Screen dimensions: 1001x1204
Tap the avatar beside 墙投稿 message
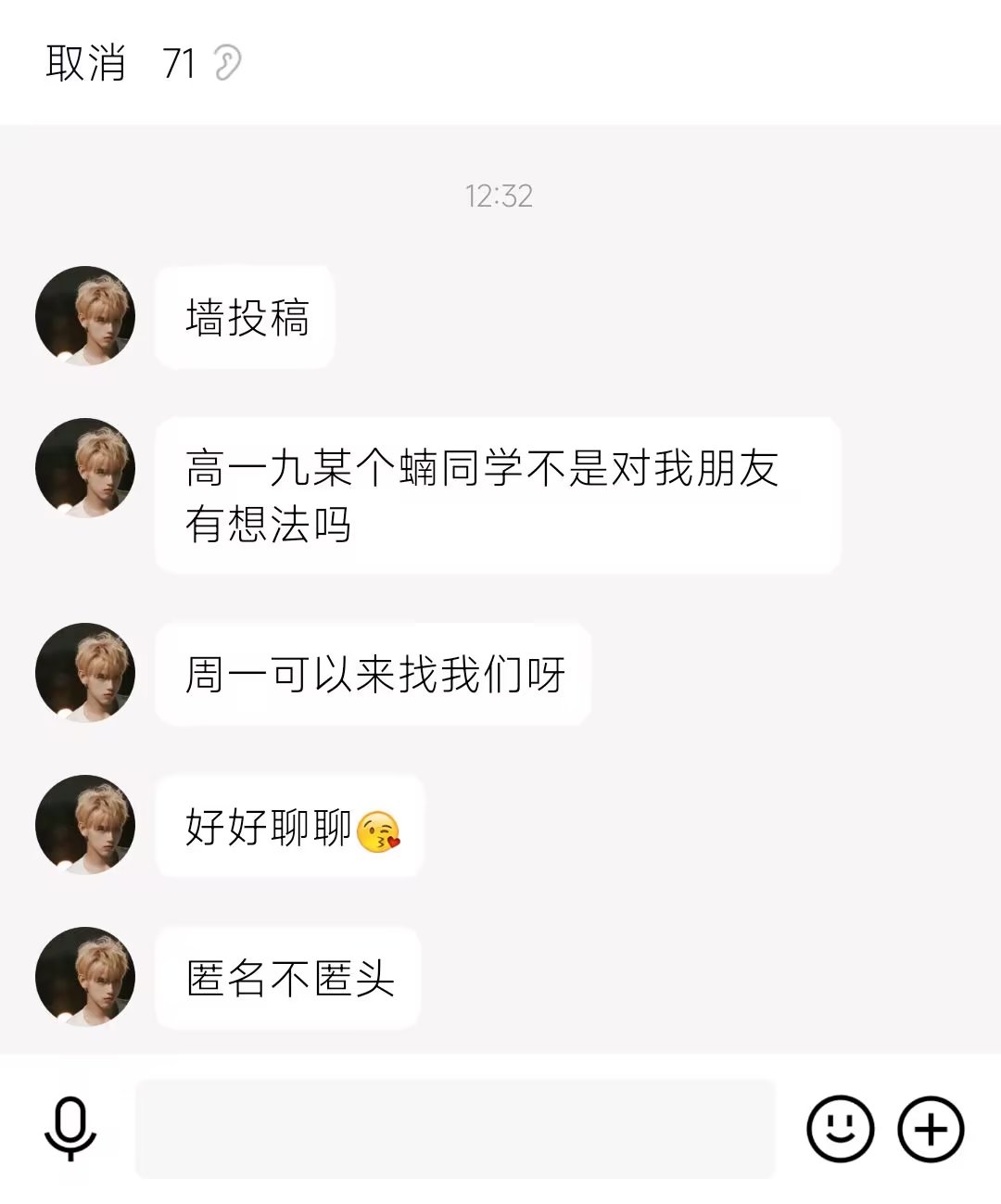[85, 316]
